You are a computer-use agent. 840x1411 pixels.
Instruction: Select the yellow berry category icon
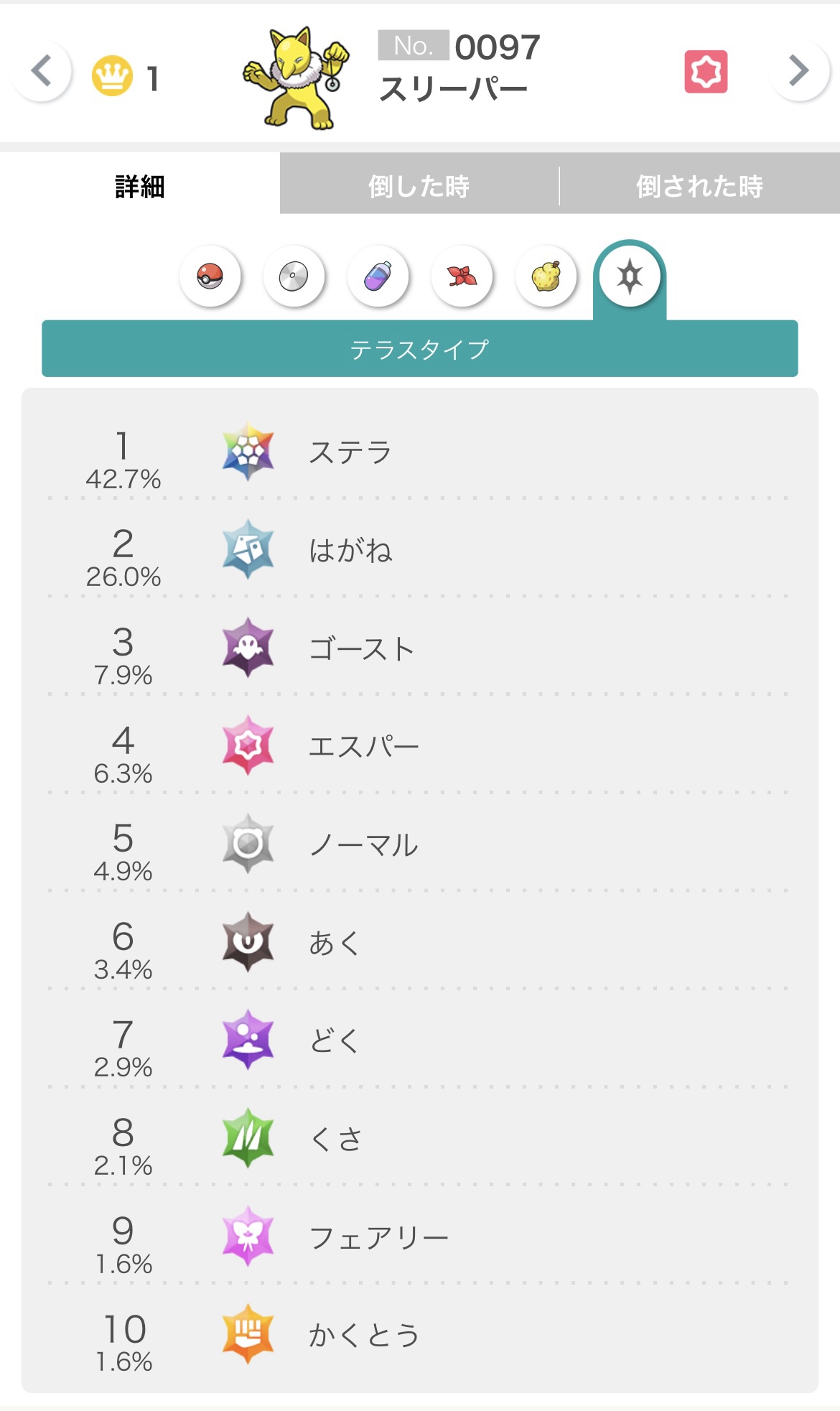[546, 276]
